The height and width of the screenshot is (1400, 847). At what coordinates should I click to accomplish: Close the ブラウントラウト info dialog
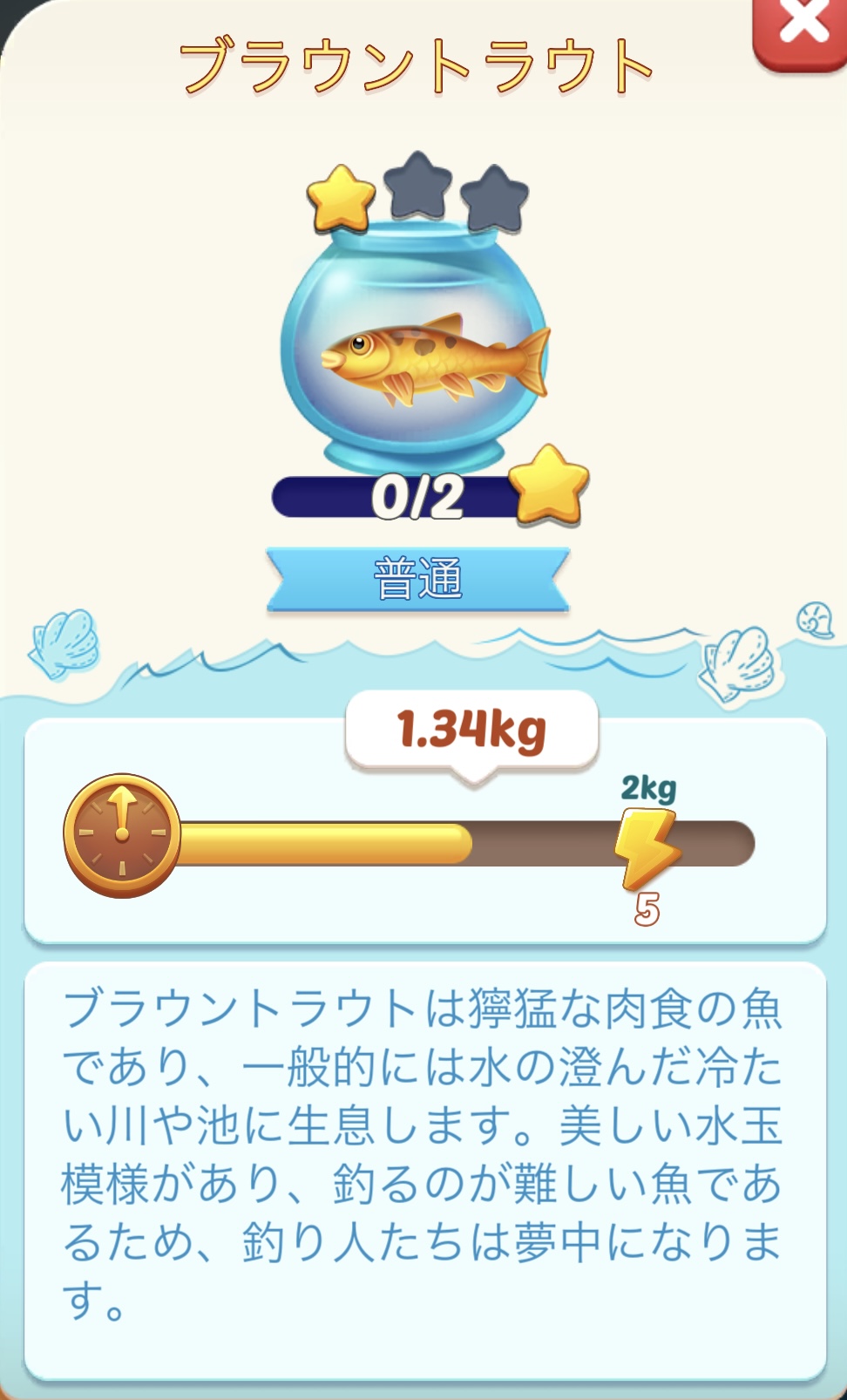(x=803, y=26)
